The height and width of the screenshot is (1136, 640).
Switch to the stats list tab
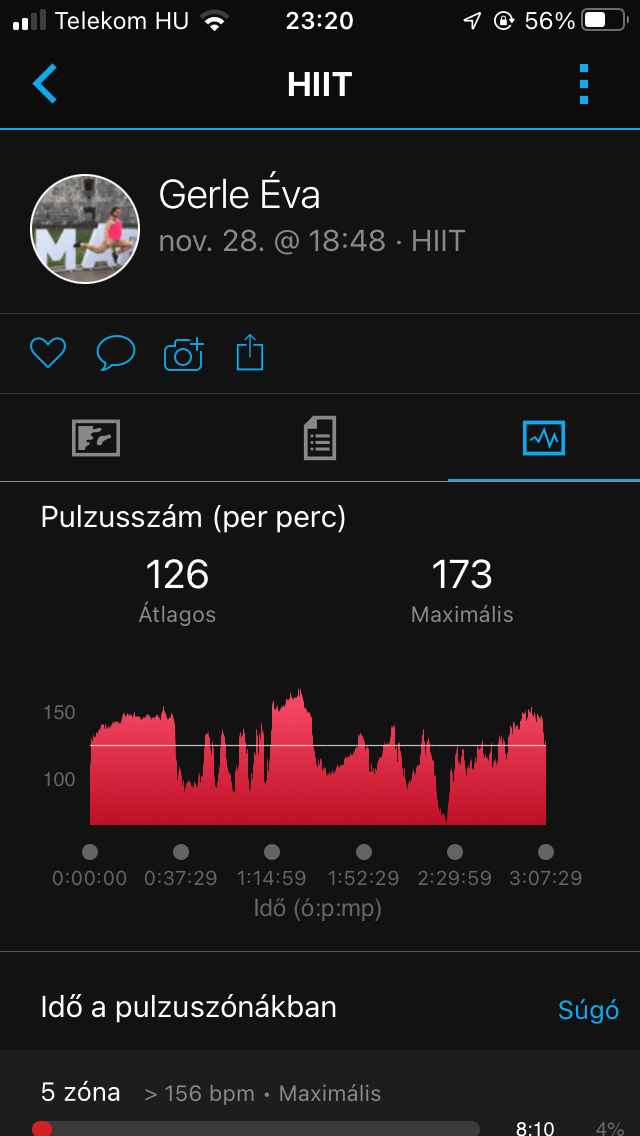click(320, 438)
